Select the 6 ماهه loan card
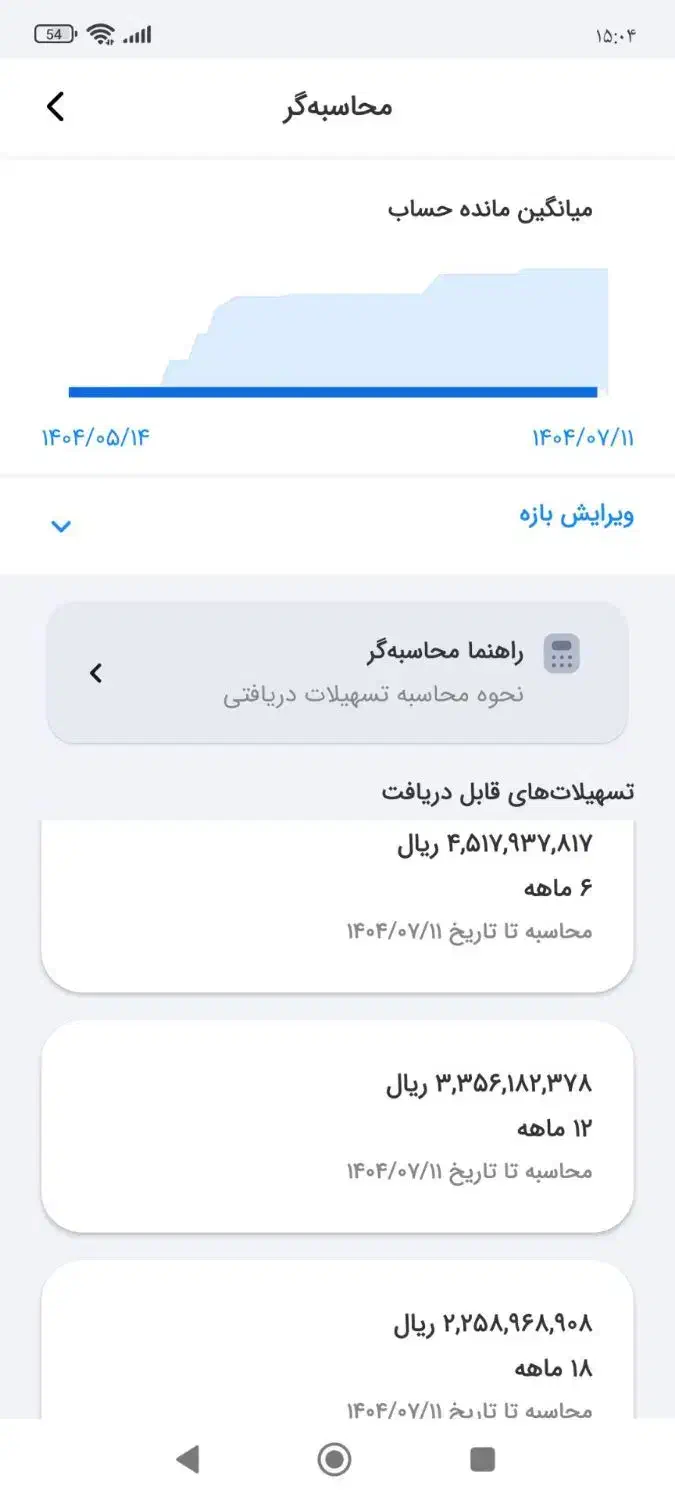675x1500 pixels. (x=337, y=905)
